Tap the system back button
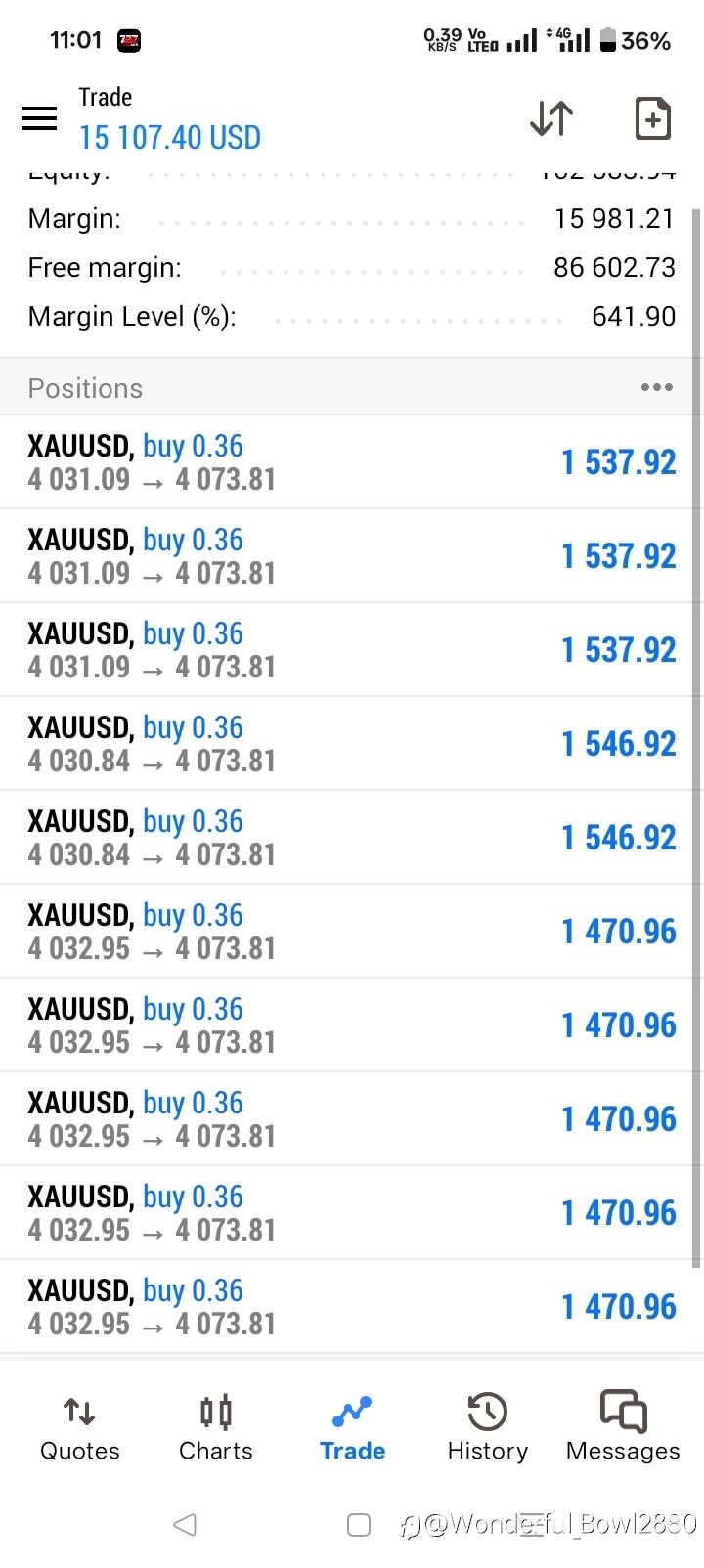This screenshot has height=1568, width=704. tap(184, 1524)
